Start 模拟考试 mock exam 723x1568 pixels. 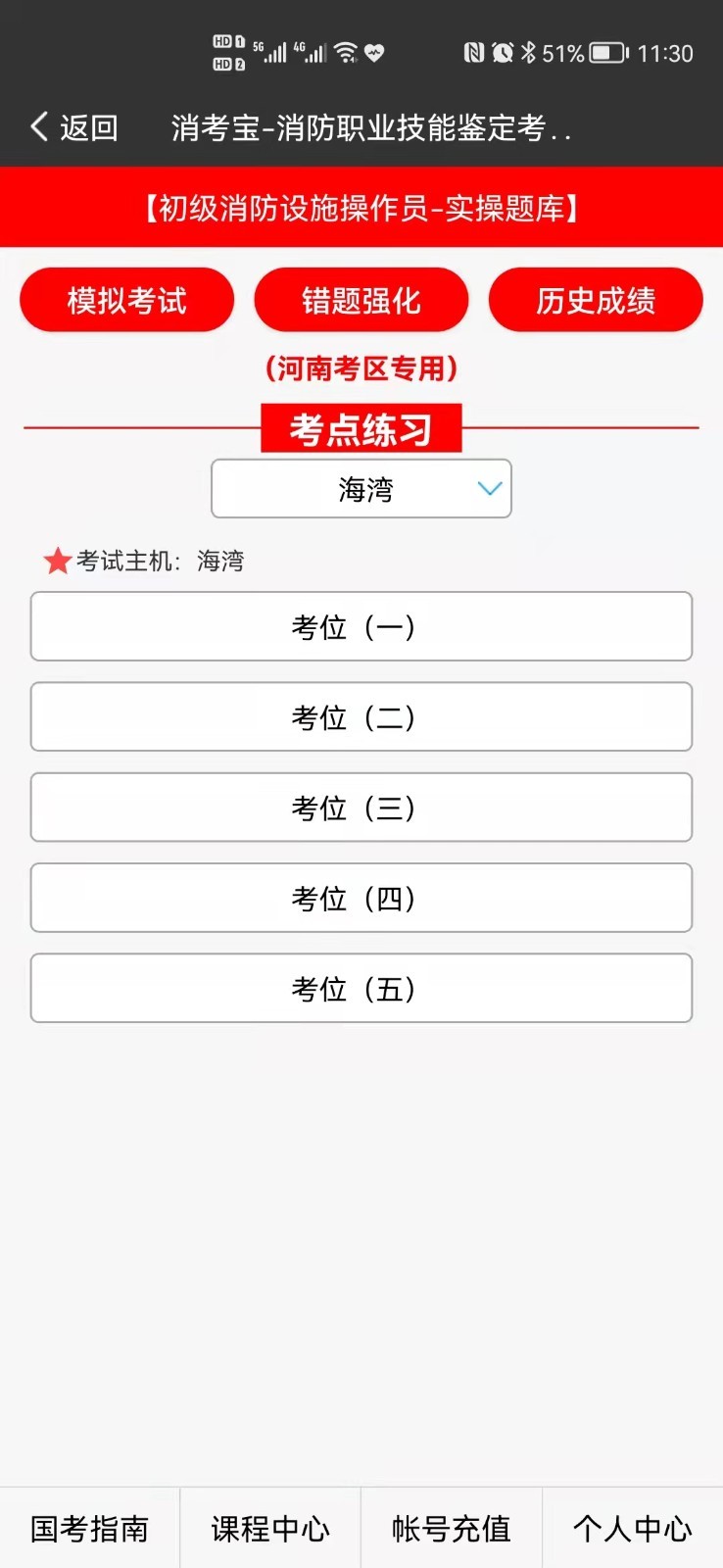pos(126,300)
